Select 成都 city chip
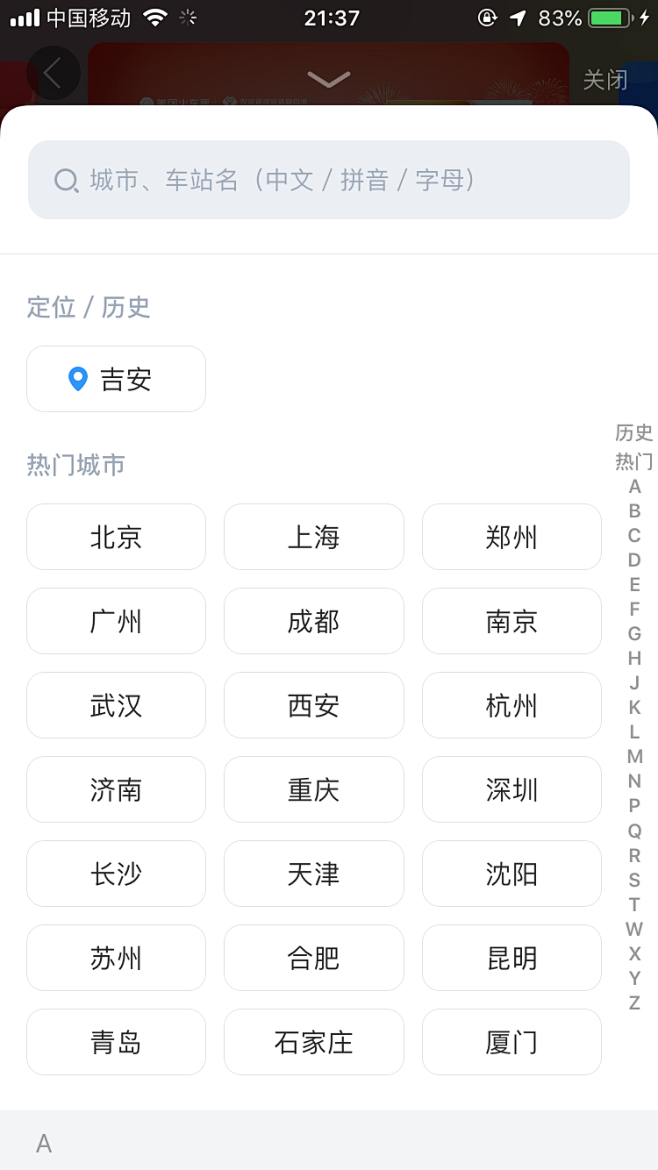The height and width of the screenshot is (1170, 658). 314,621
